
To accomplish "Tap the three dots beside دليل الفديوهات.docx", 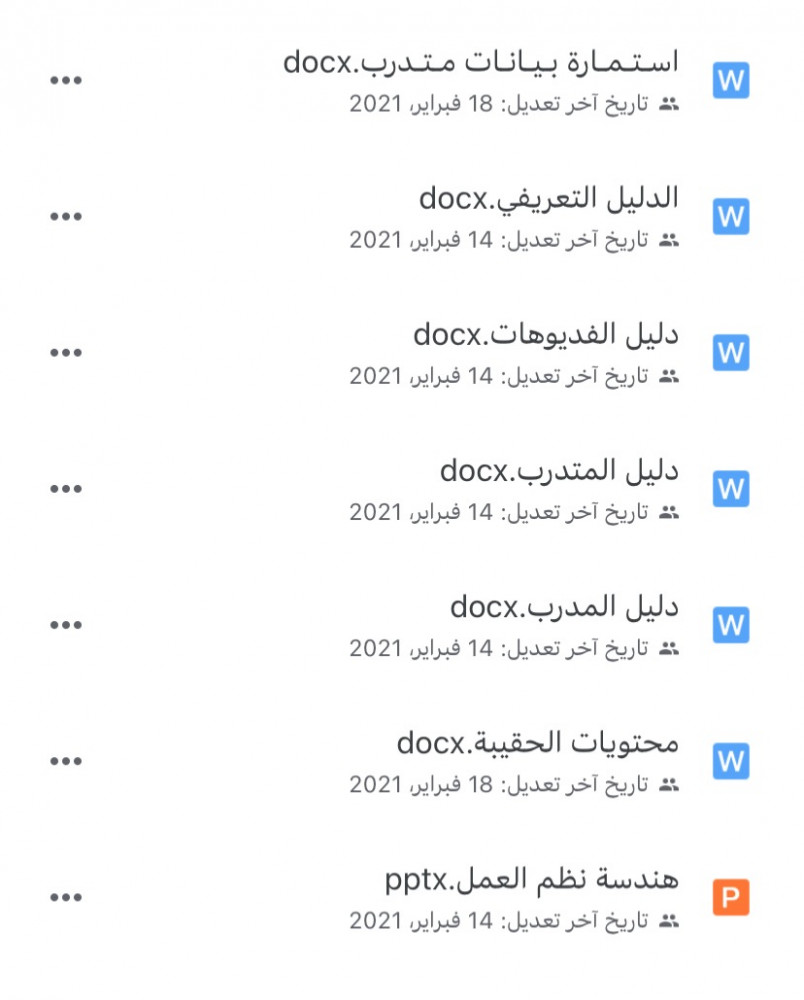I will click(x=66, y=353).
